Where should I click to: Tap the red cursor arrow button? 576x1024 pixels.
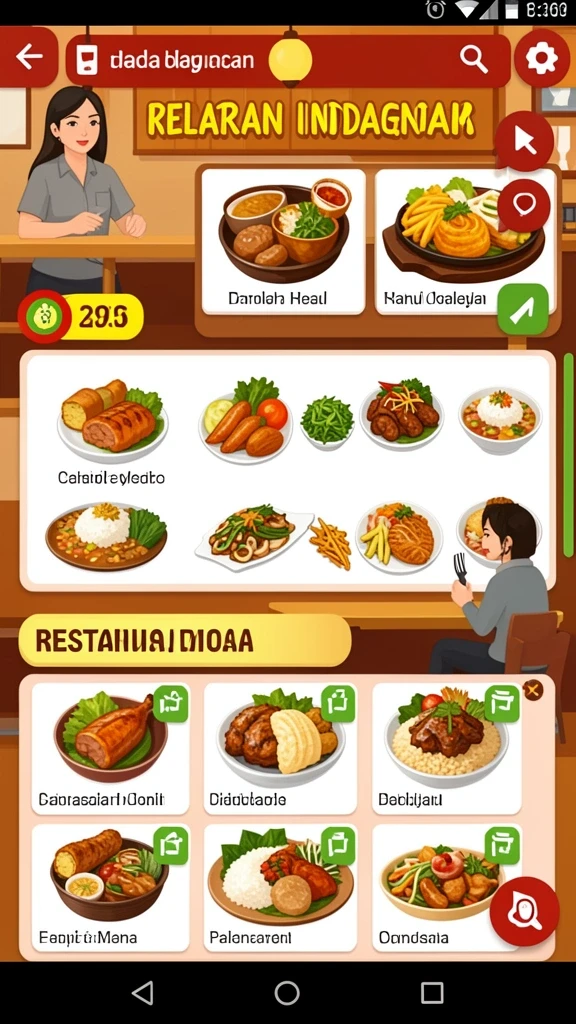pos(524,140)
